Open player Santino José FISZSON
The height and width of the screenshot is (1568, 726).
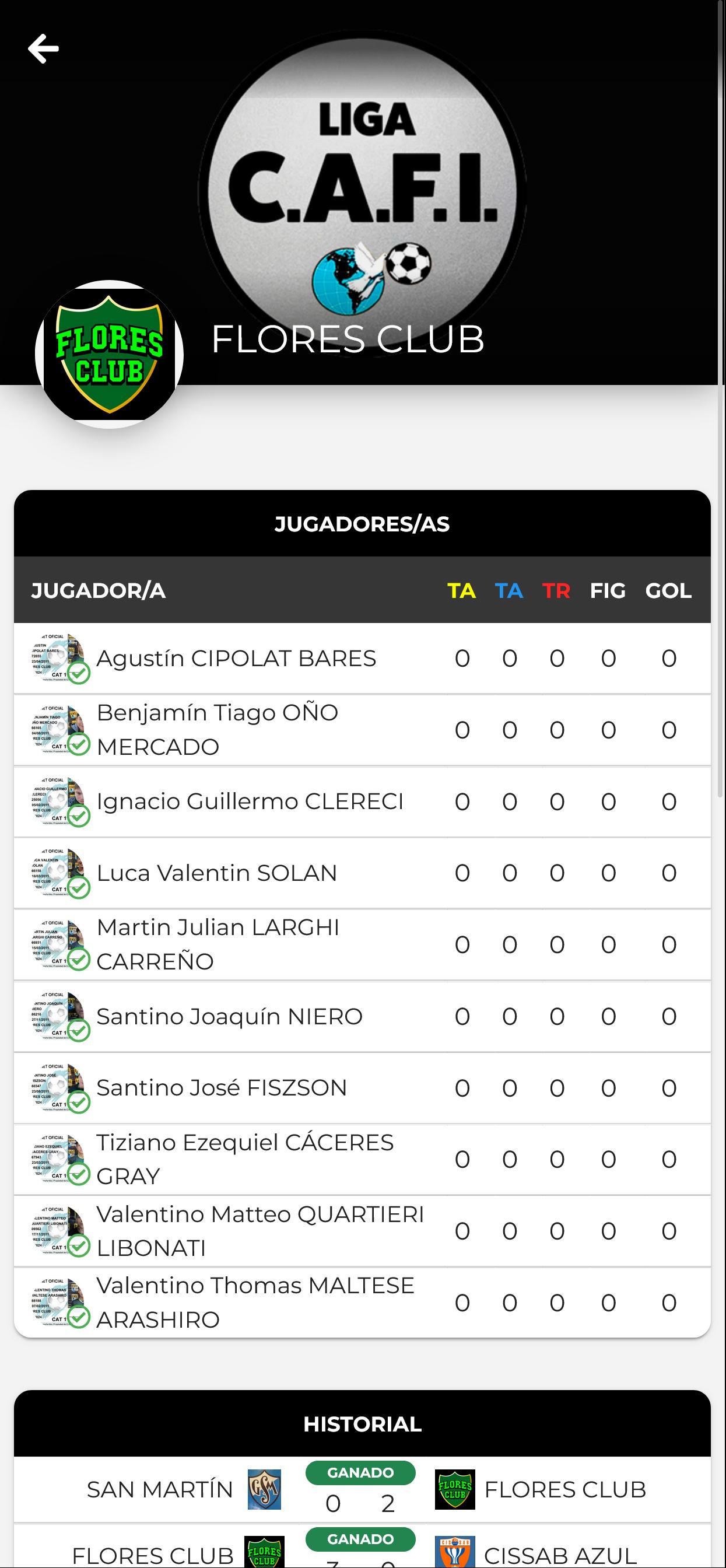222,1088
